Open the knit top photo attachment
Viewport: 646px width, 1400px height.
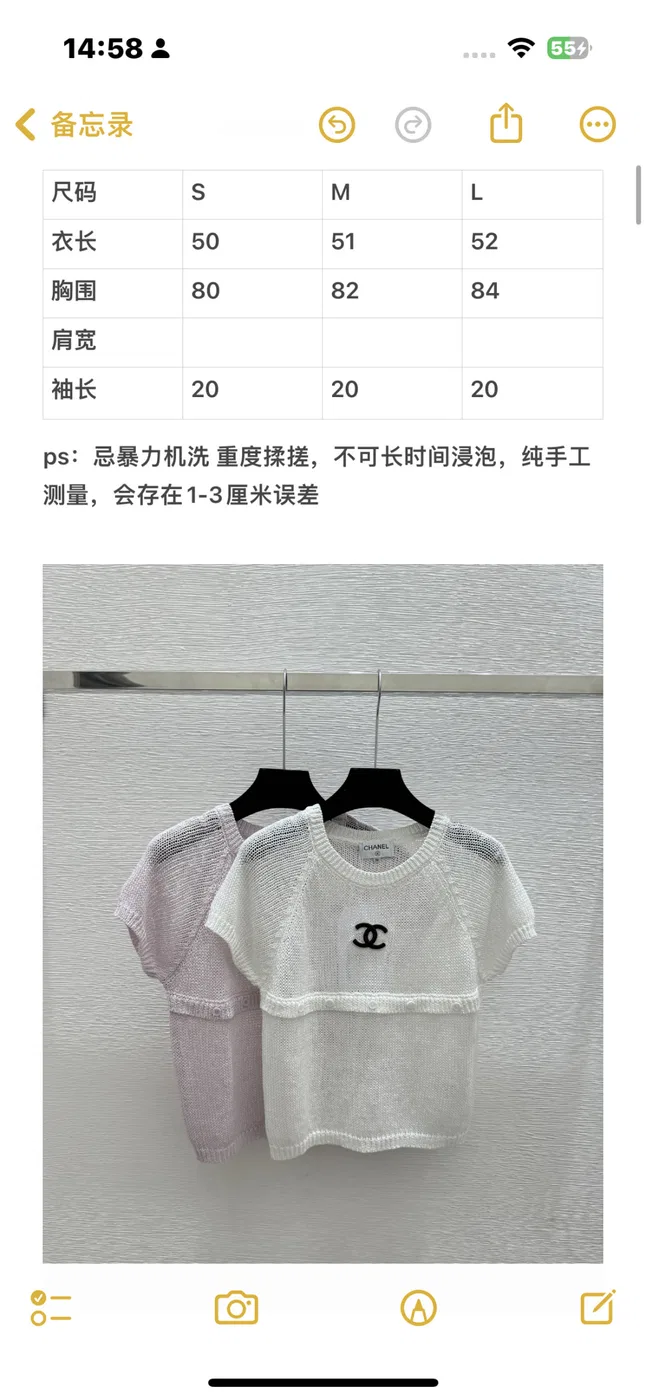323,914
